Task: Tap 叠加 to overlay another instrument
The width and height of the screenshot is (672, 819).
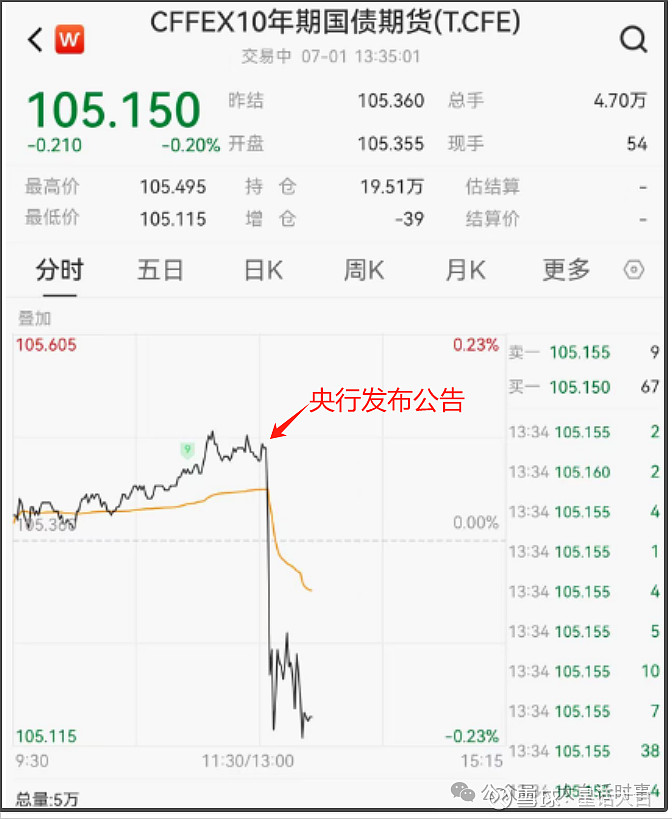Action: pyautogui.click(x=35, y=319)
